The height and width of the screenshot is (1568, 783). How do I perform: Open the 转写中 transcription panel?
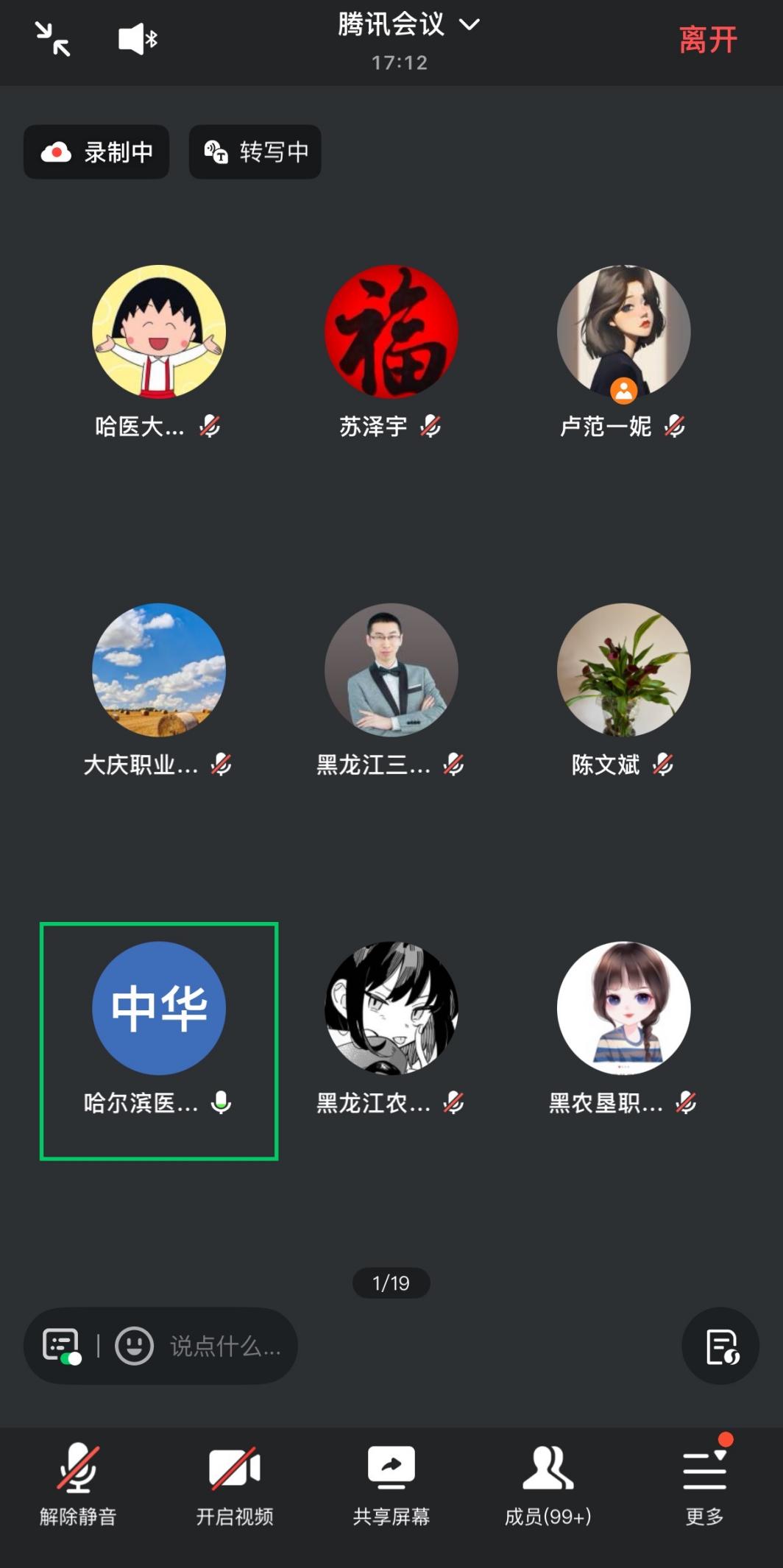click(255, 152)
